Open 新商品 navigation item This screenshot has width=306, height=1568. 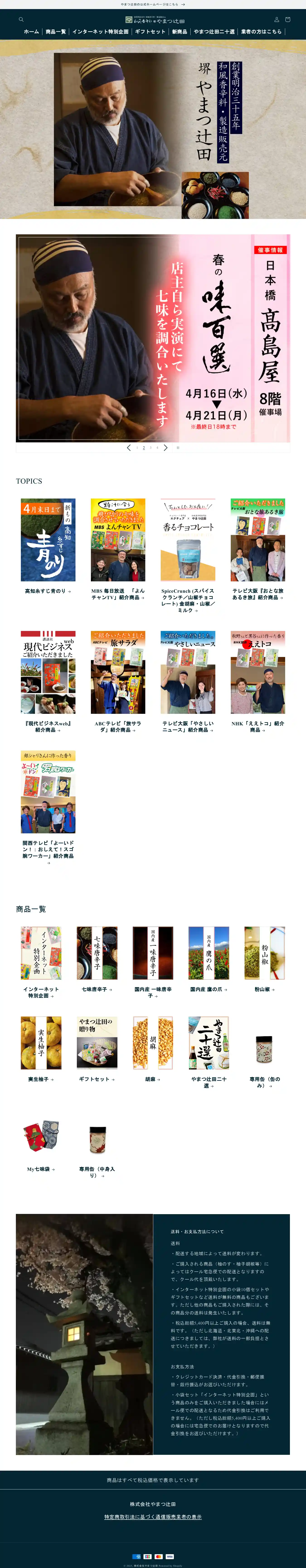pos(179,32)
